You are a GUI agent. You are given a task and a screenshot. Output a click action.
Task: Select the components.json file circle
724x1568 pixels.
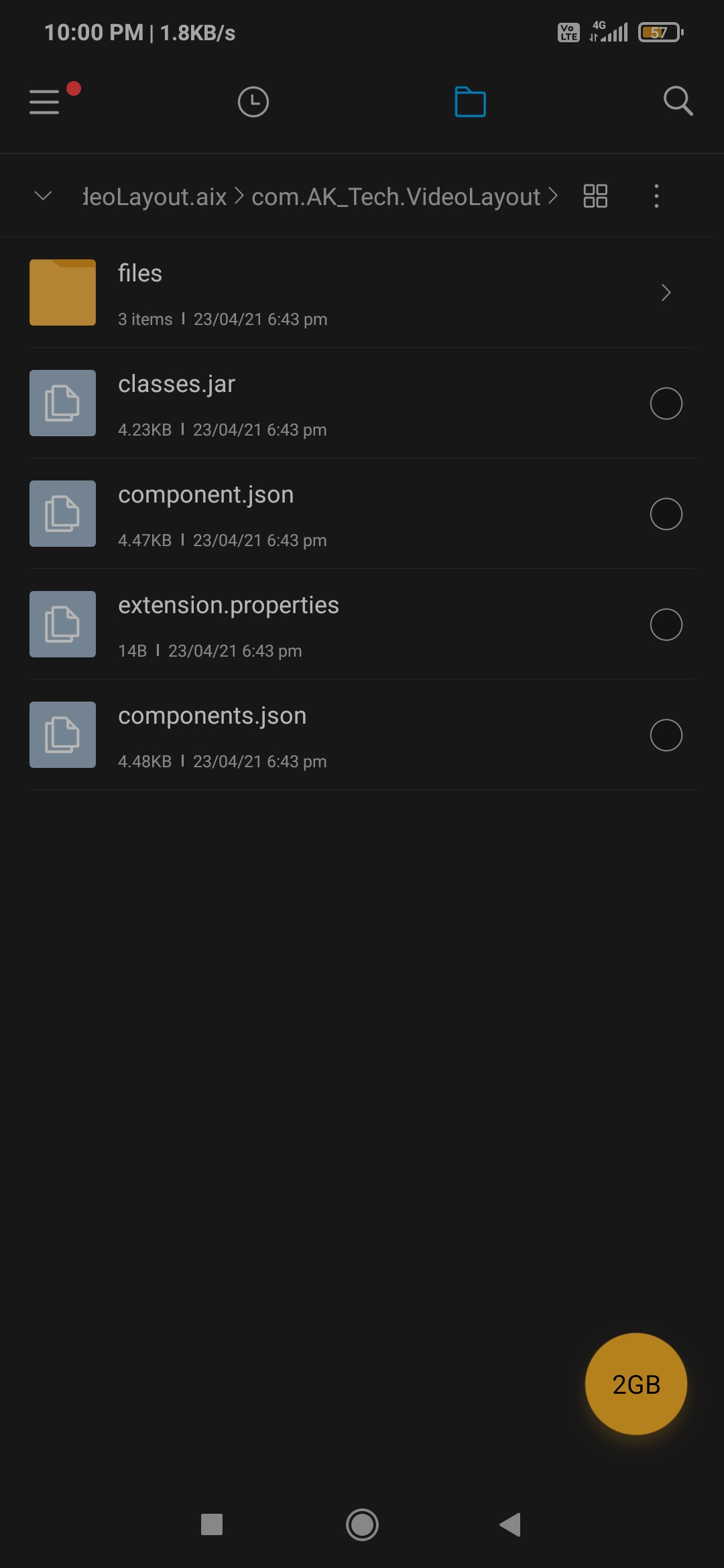point(666,734)
